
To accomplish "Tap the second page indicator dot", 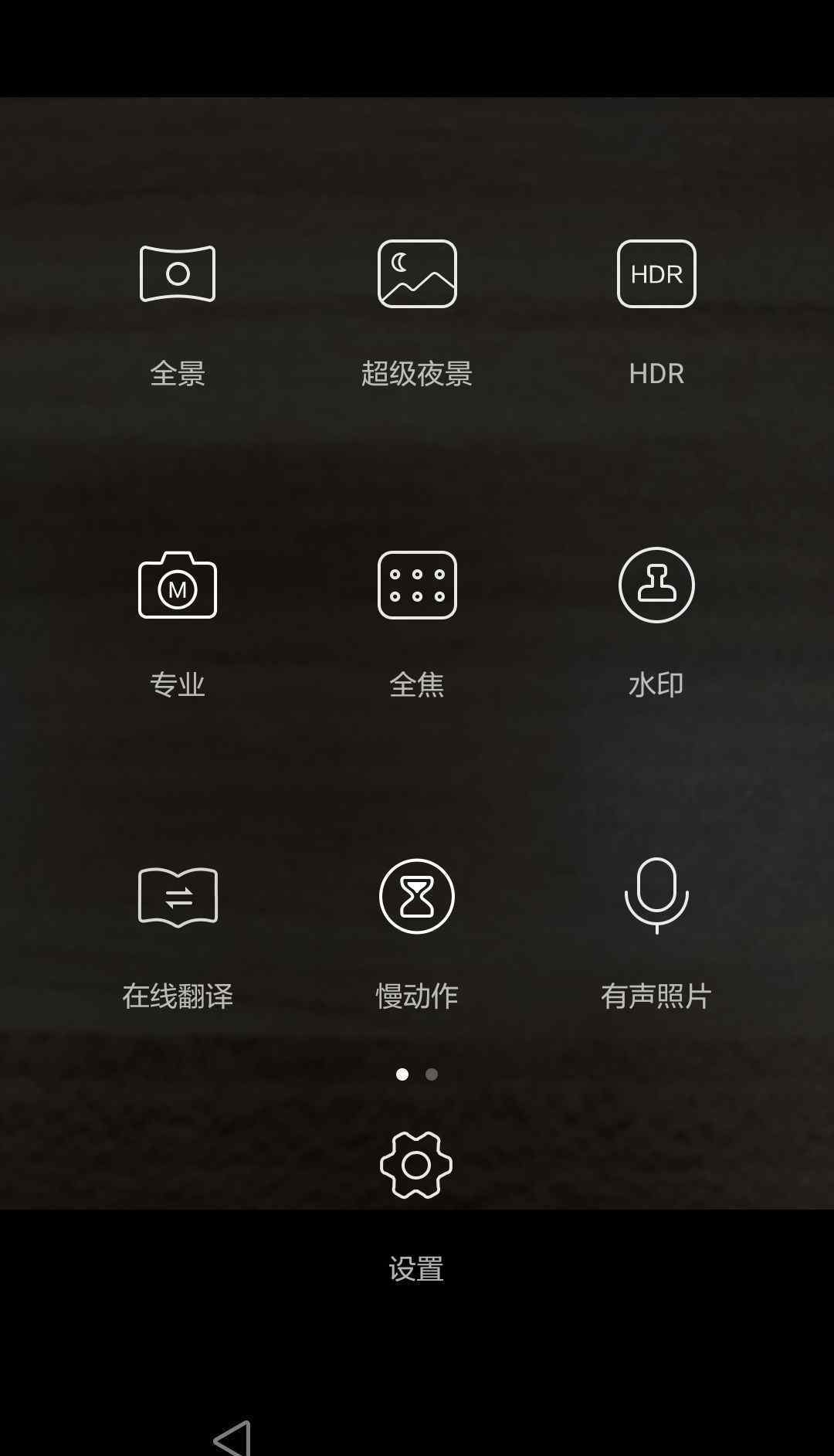I will [x=432, y=1074].
